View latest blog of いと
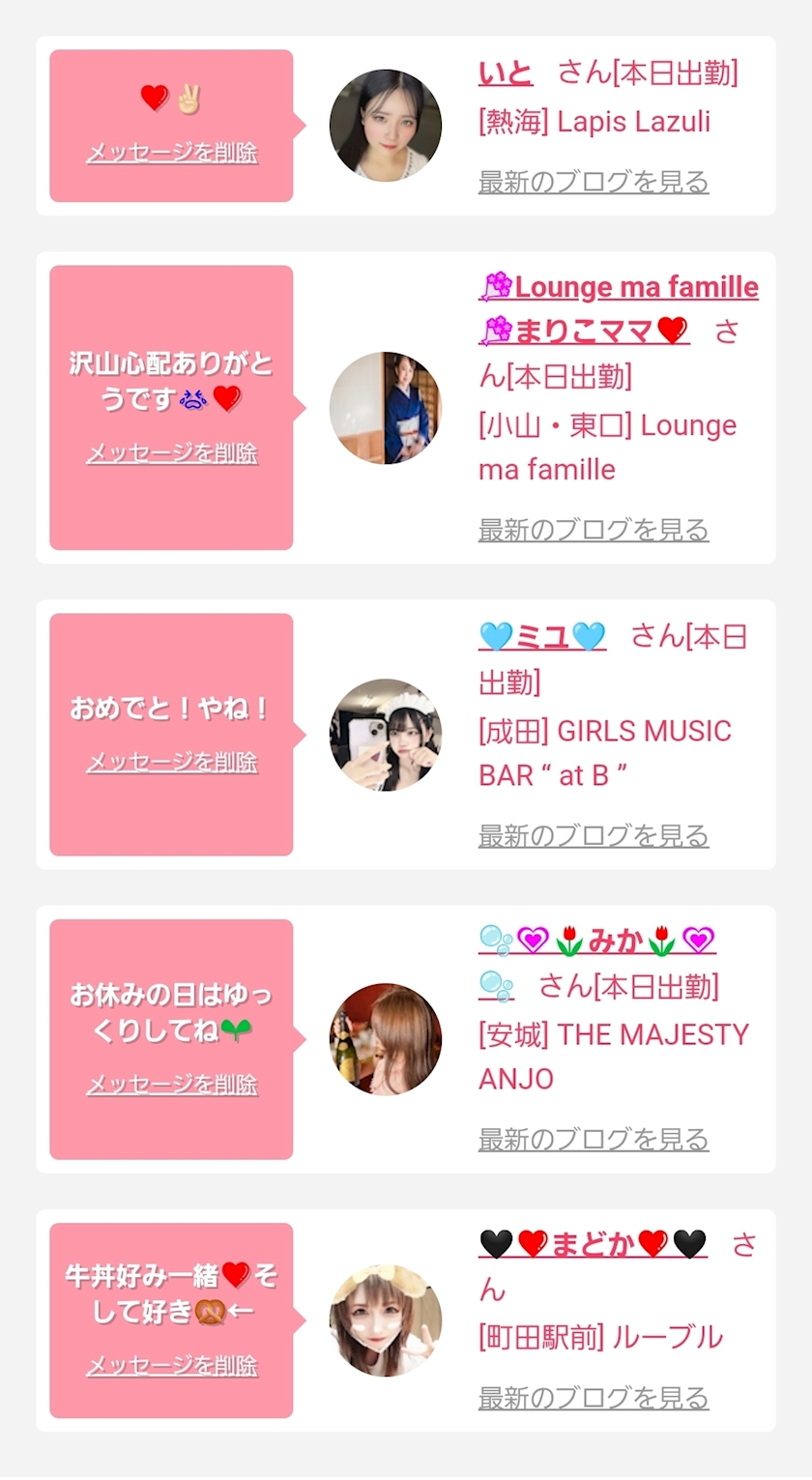 point(594,181)
